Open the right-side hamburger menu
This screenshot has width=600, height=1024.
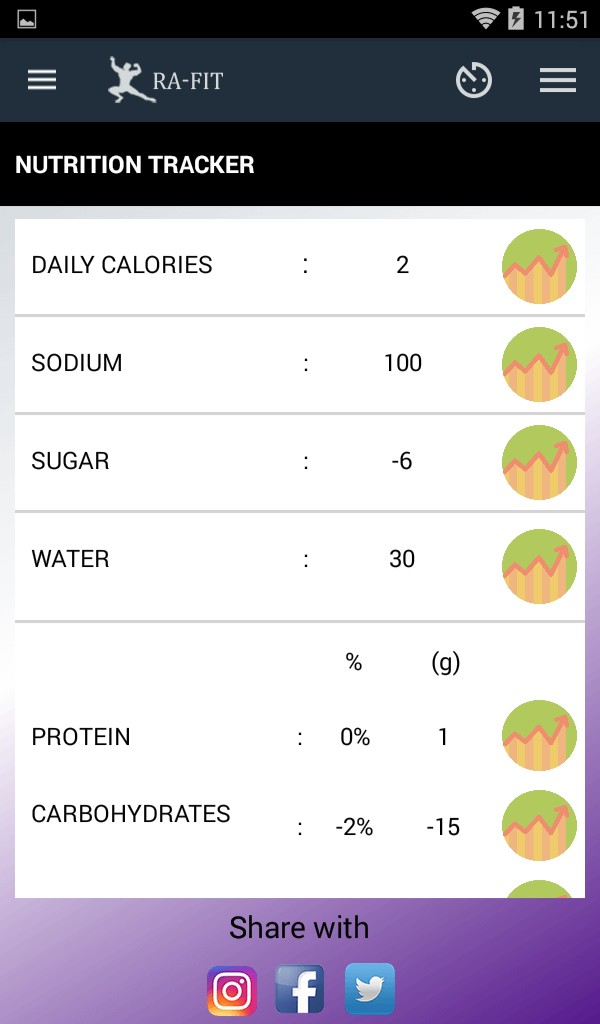(558, 80)
